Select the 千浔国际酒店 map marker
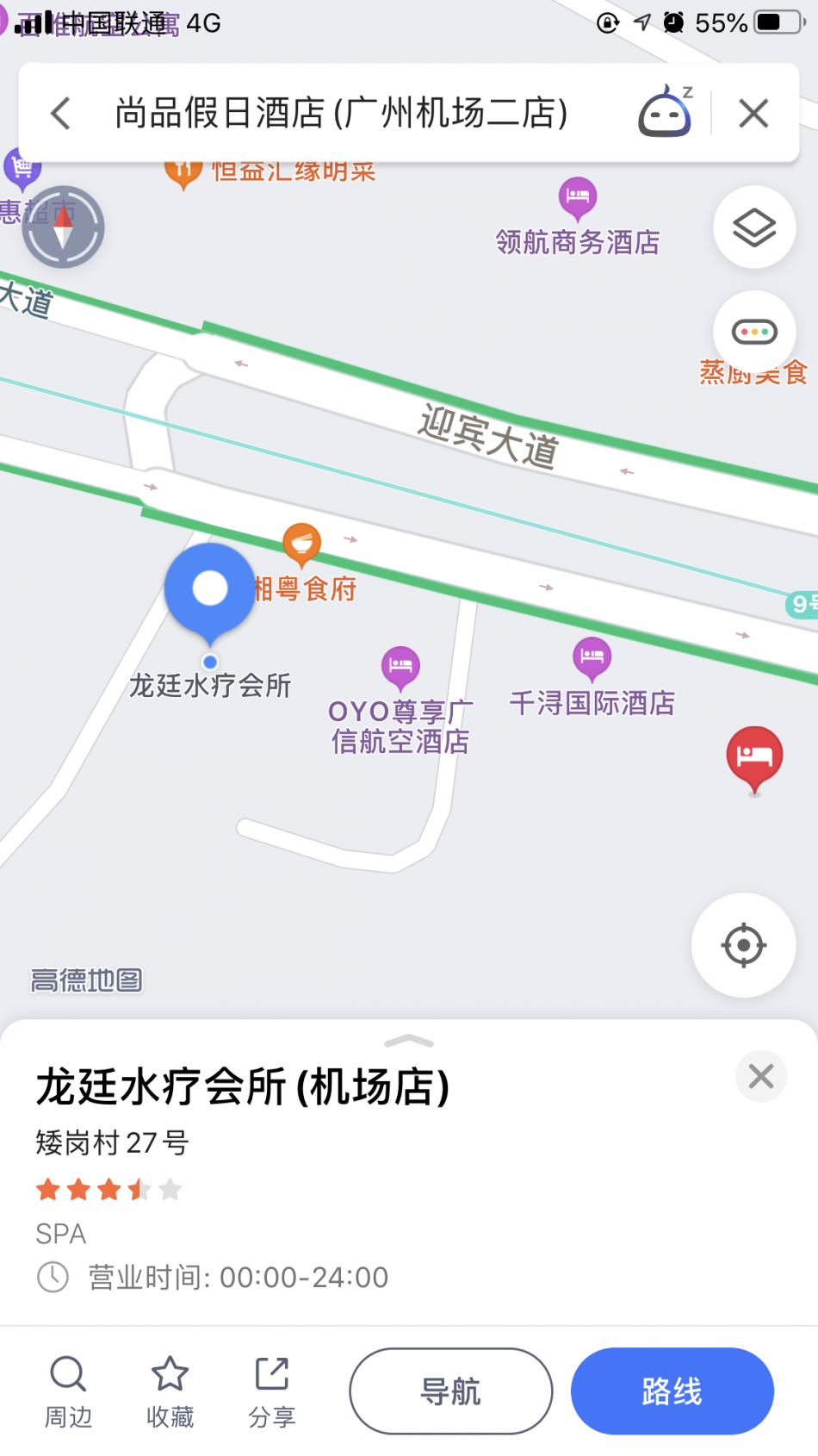The width and height of the screenshot is (818, 1456). point(592,658)
